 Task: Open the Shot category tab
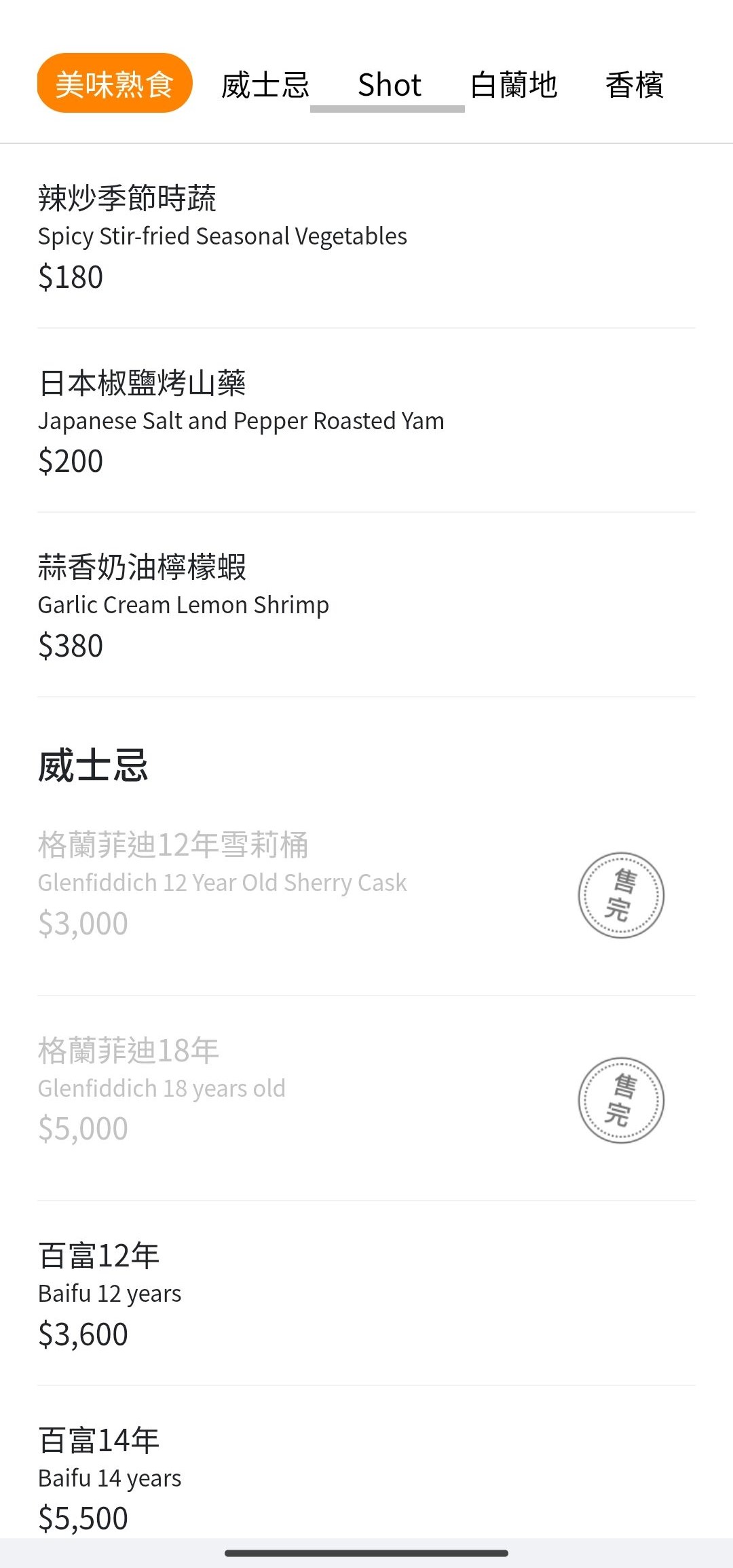(388, 84)
